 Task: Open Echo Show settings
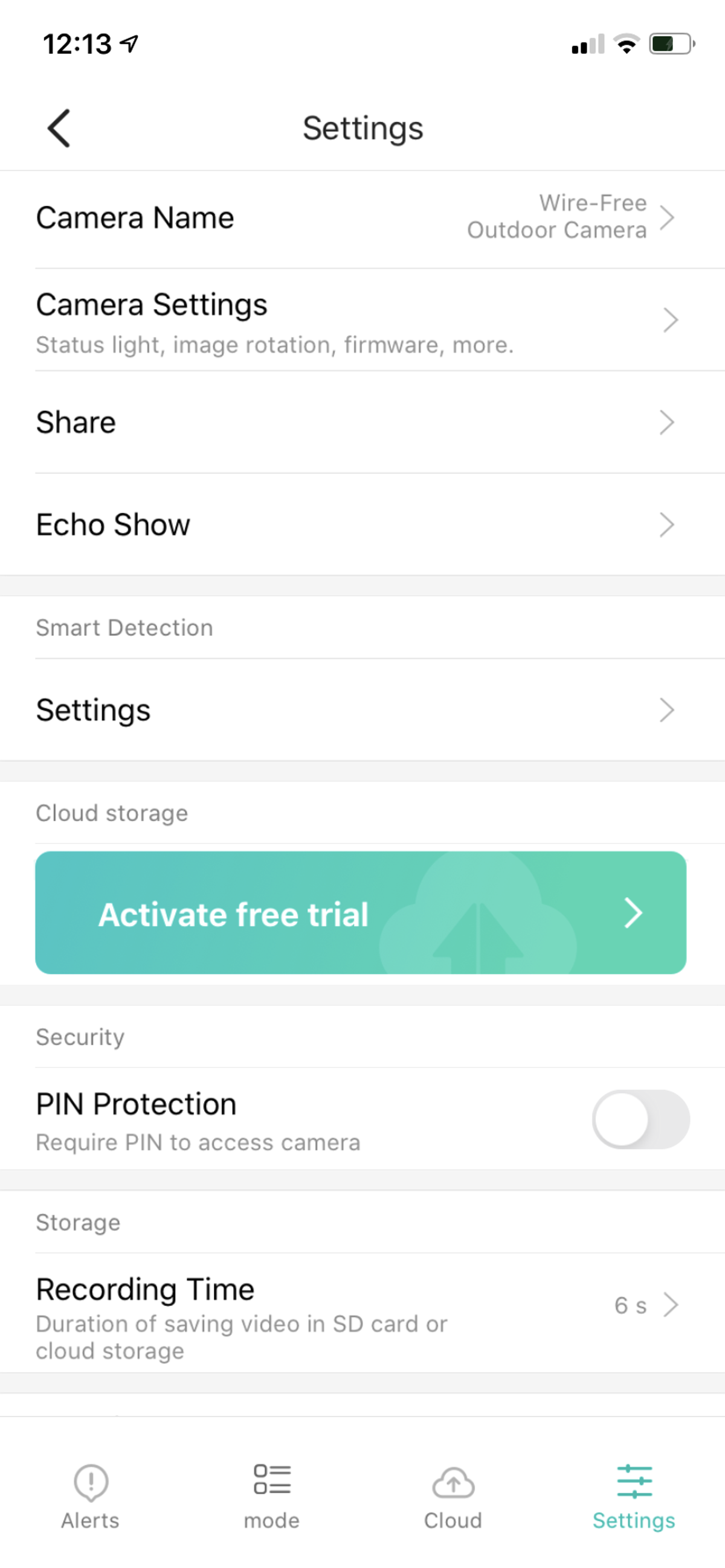pos(362,524)
